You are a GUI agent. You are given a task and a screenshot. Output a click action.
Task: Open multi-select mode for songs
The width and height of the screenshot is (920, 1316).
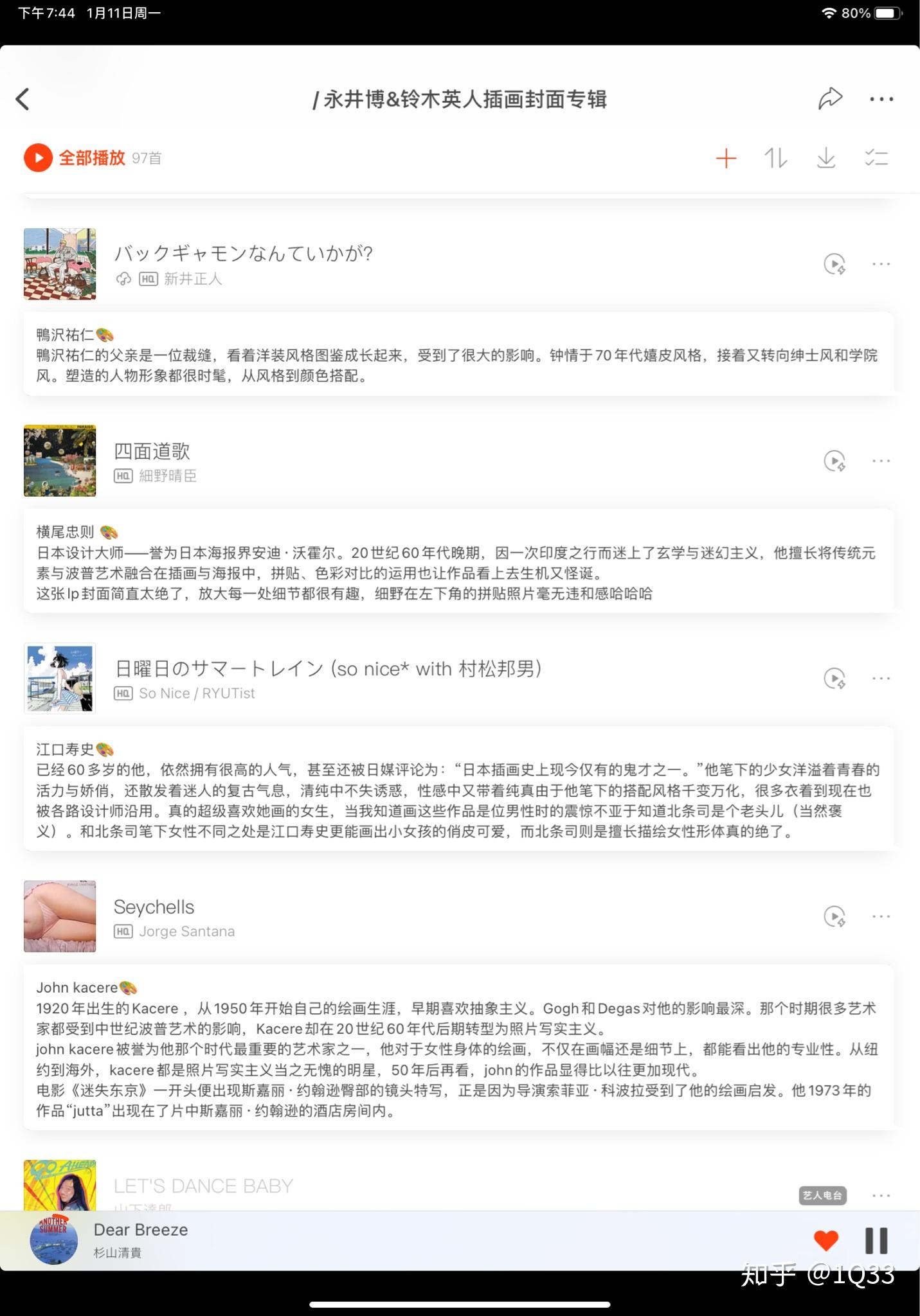pyautogui.click(x=876, y=158)
